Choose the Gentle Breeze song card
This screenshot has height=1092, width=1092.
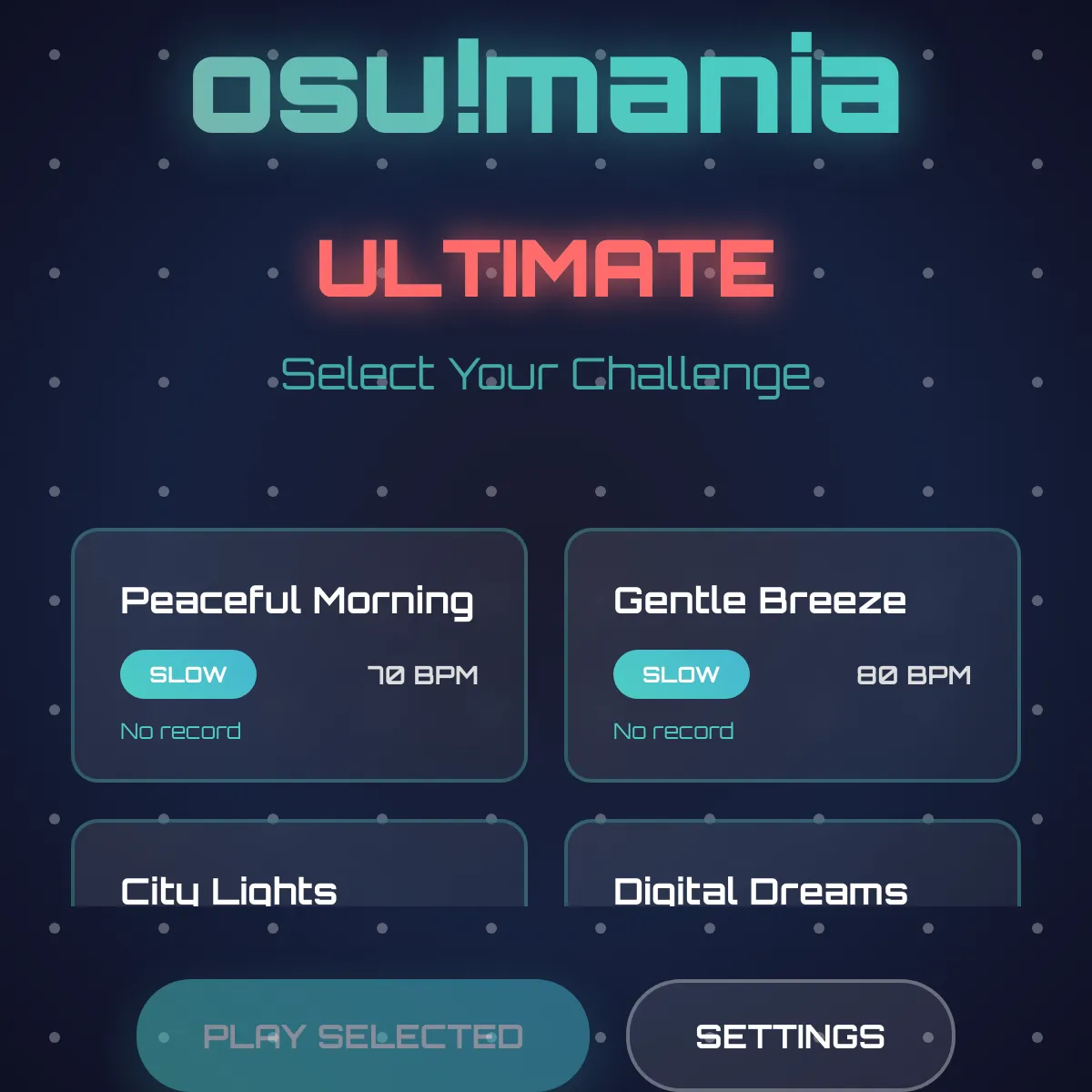[x=792, y=655]
